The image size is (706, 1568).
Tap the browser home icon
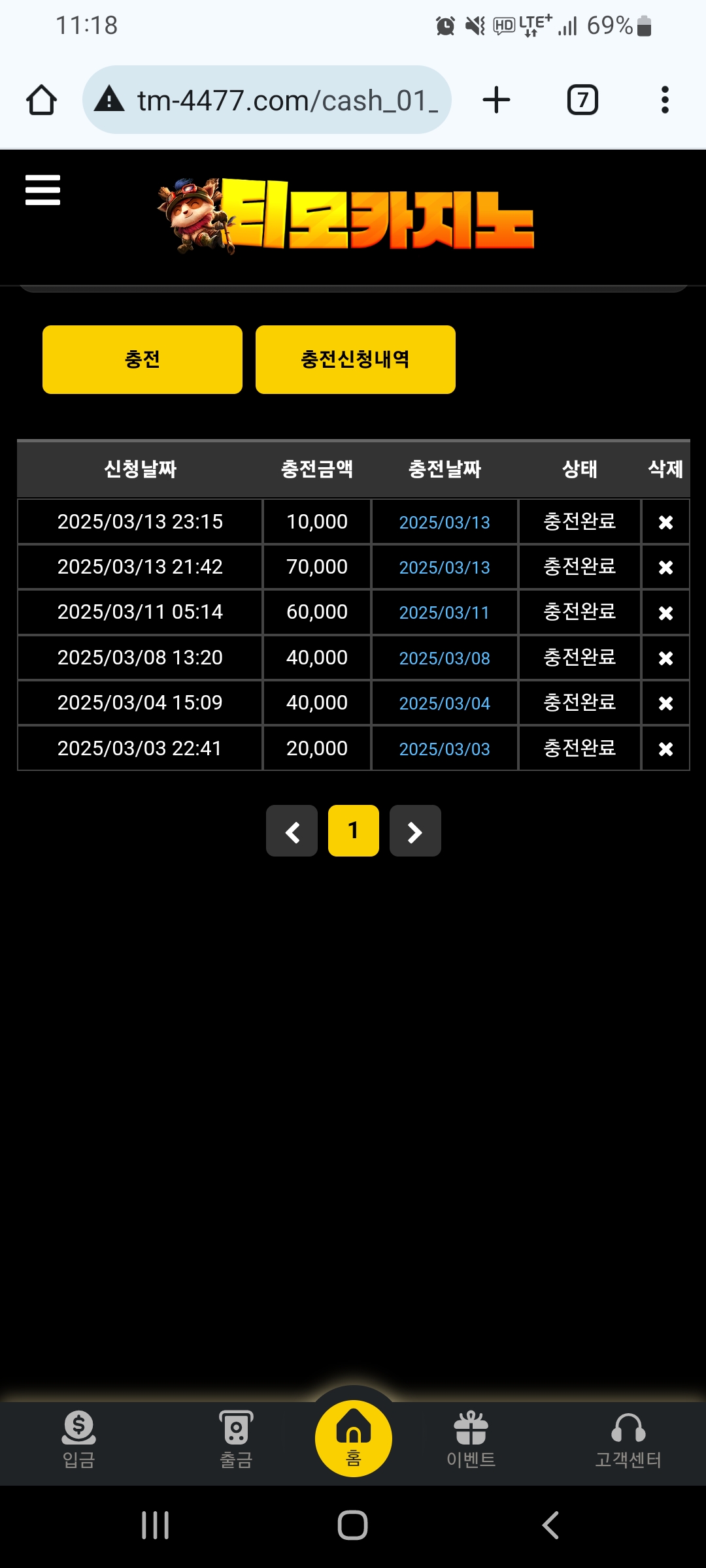pyautogui.click(x=41, y=101)
